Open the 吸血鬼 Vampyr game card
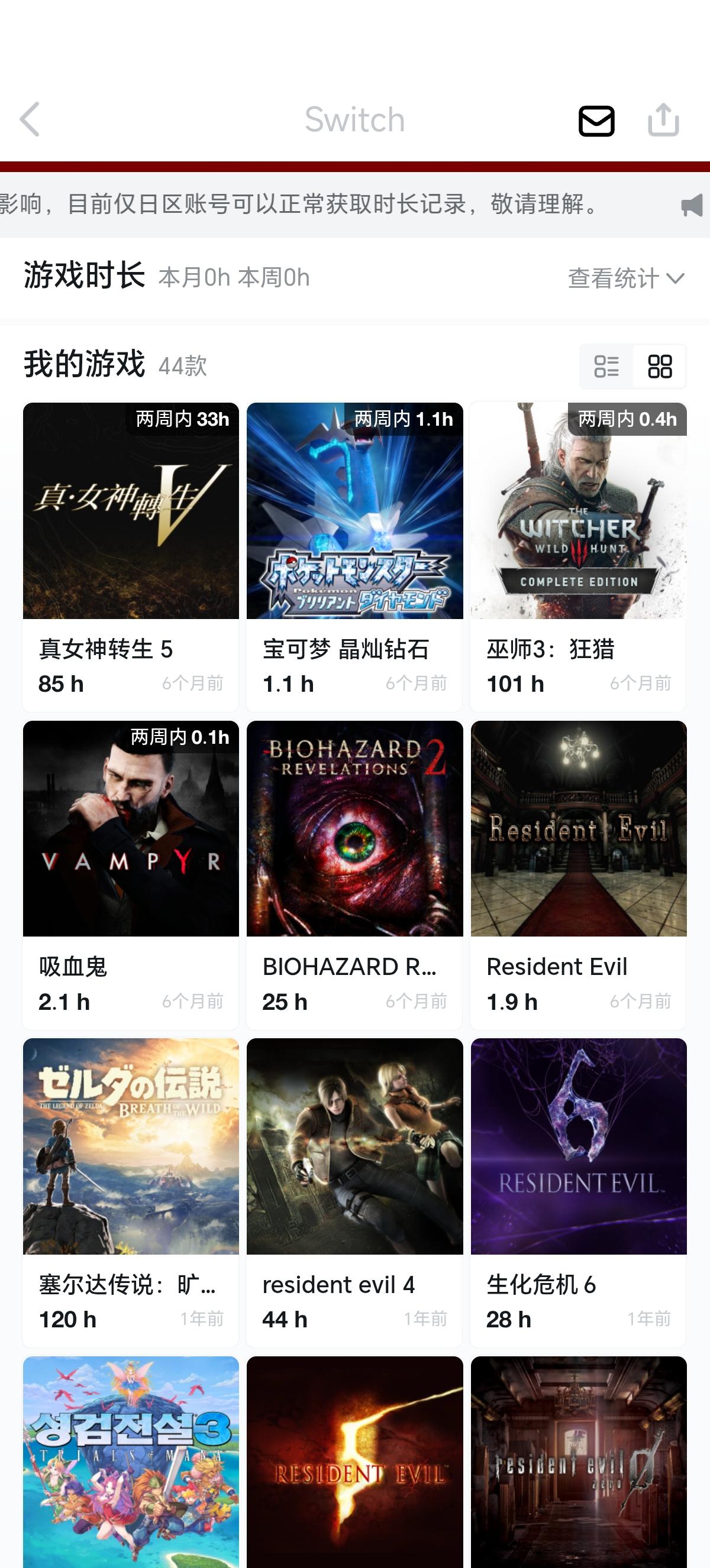This screenshot has width=710, height=1568. click(x=131, y=874)
